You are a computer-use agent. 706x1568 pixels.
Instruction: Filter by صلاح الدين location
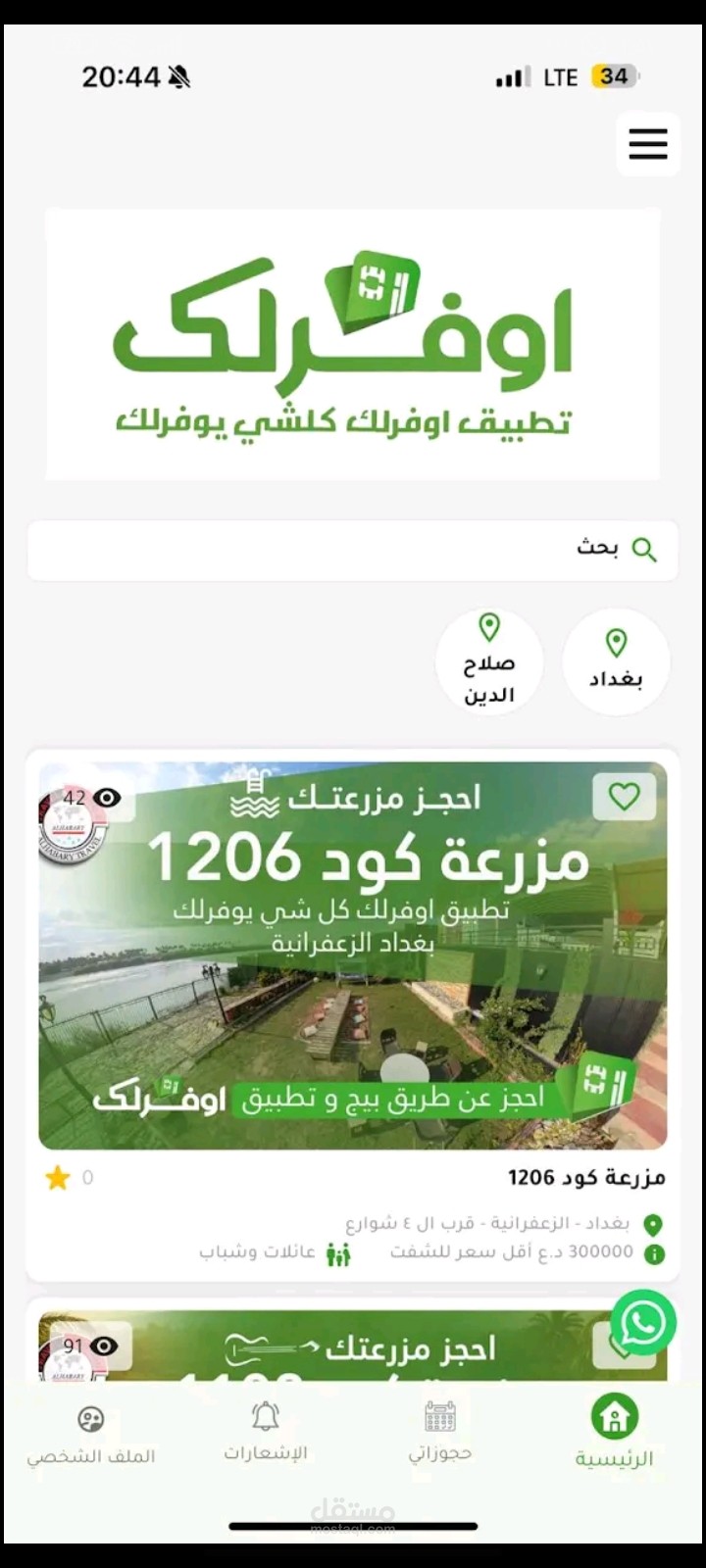click(x=488, y=661)
